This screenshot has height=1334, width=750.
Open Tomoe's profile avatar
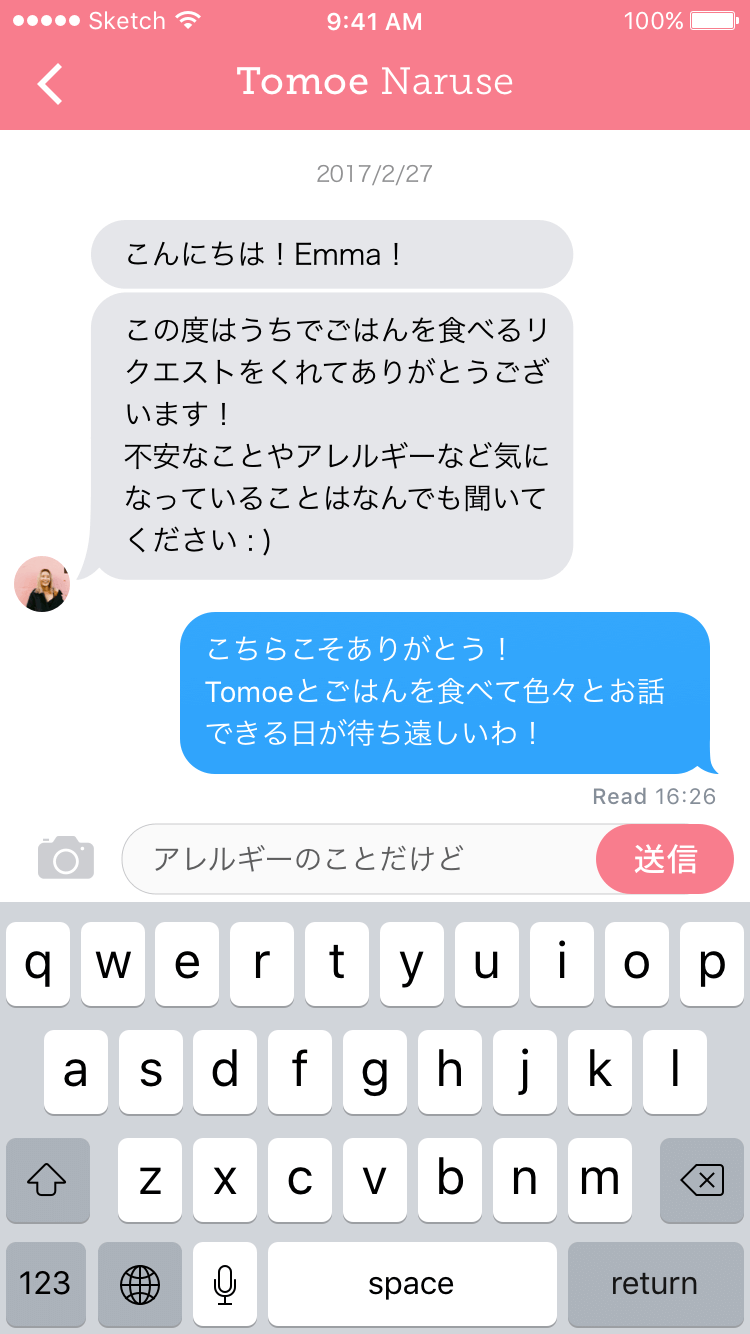(42, 584)
